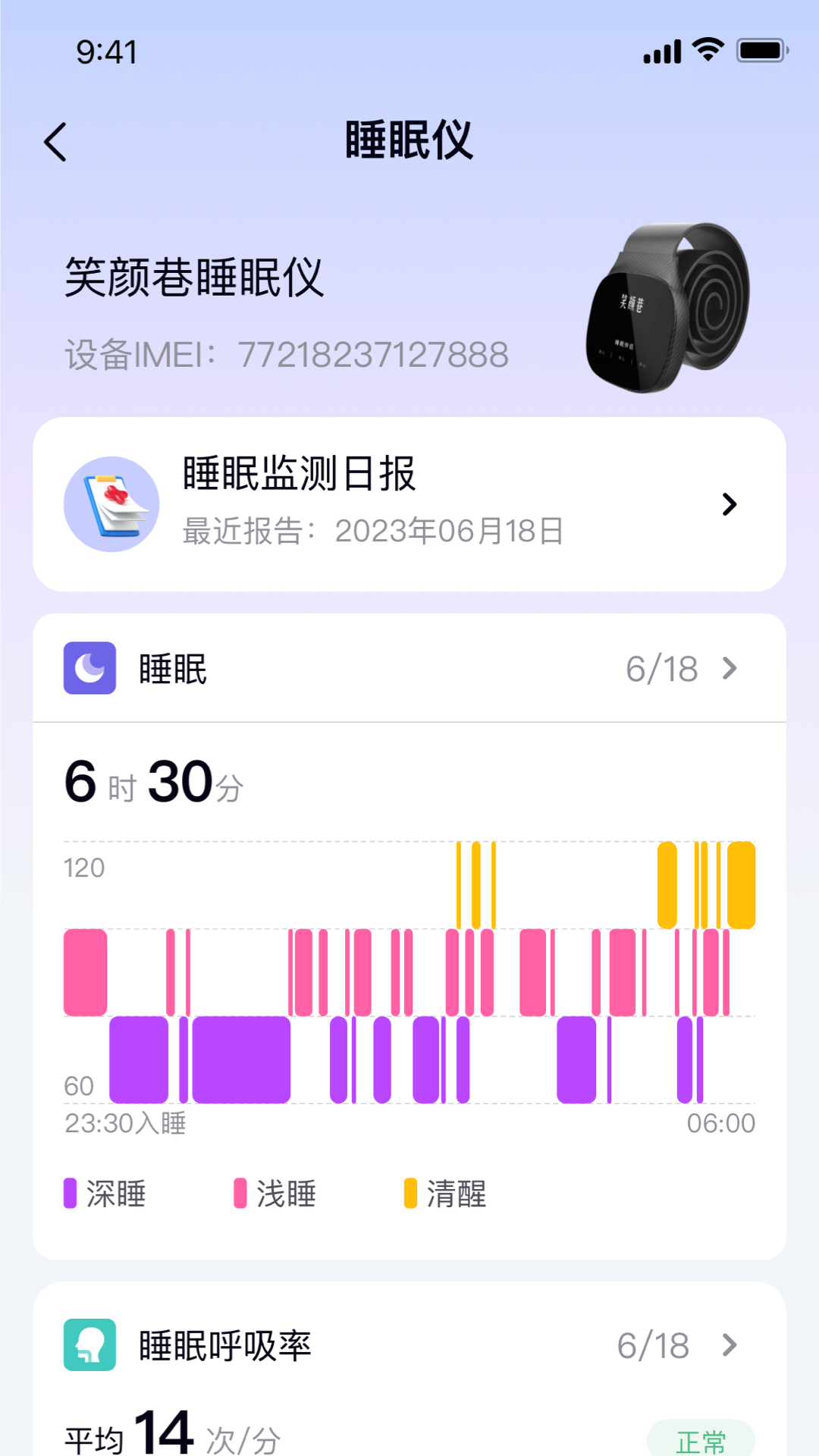Tap the purple moon sleep icon
The width and height of the screenshot is (819, 1456).
(x=89, y=668)
